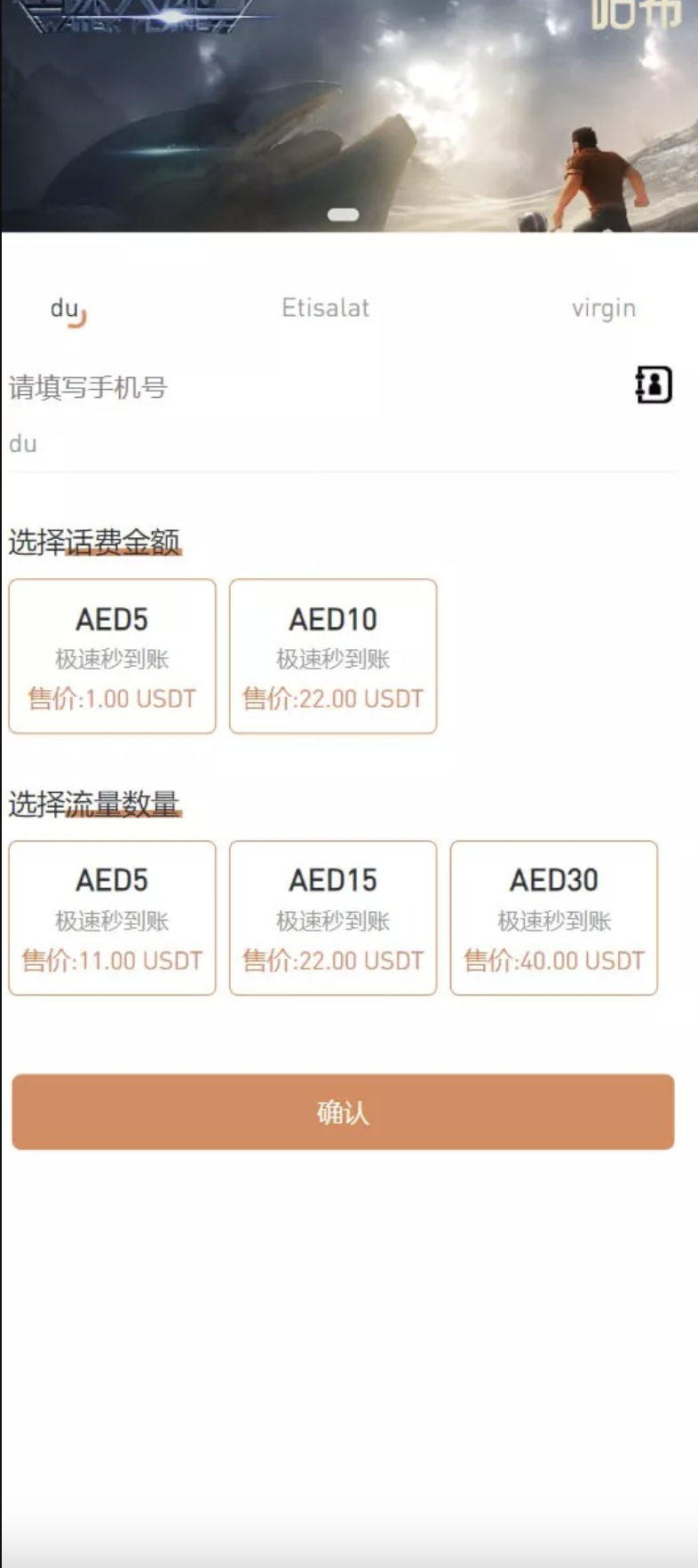The image size is (698, 1568).
Task: Click the 请填写手机号 phone number field
Action: 86,386
